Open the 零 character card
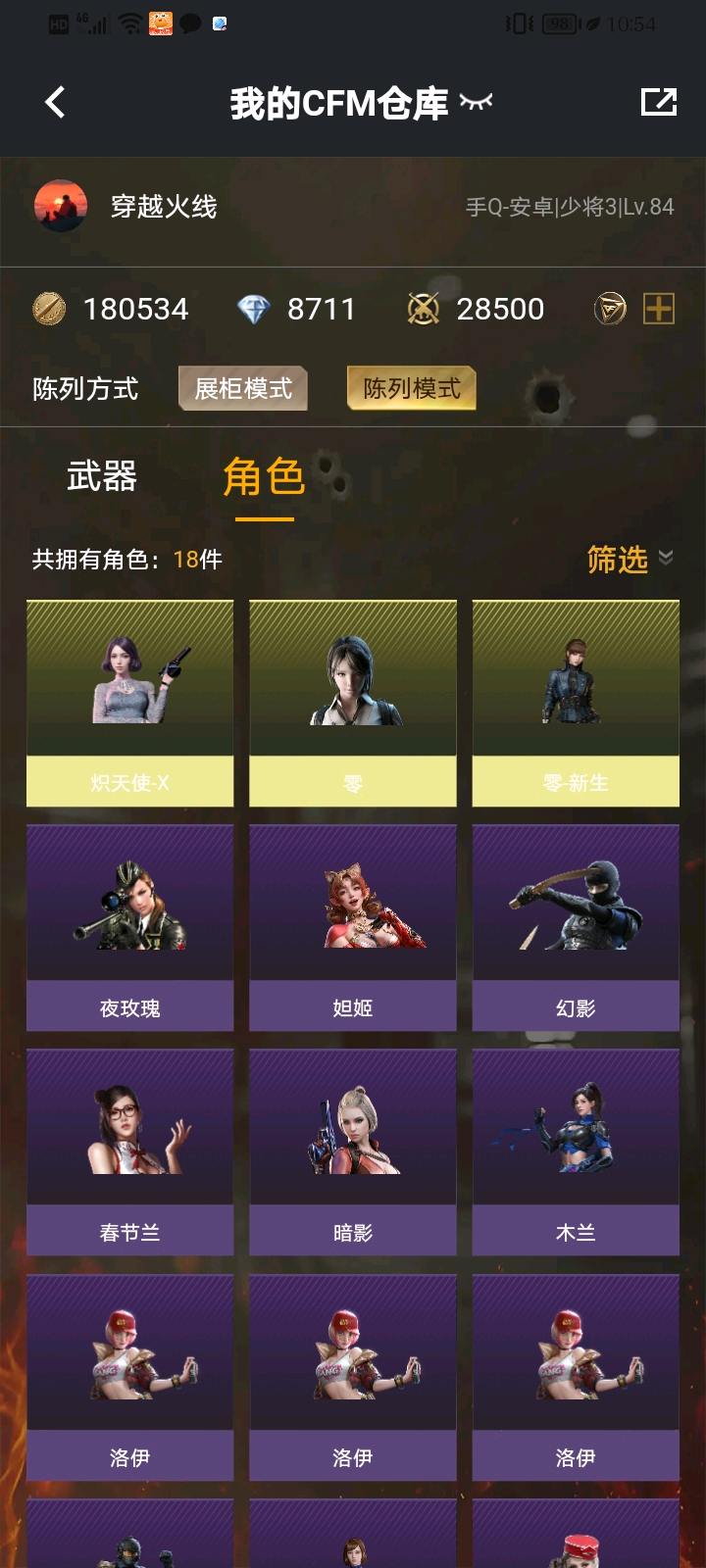Screen dimensions: 706x1568 coord(353,703)
